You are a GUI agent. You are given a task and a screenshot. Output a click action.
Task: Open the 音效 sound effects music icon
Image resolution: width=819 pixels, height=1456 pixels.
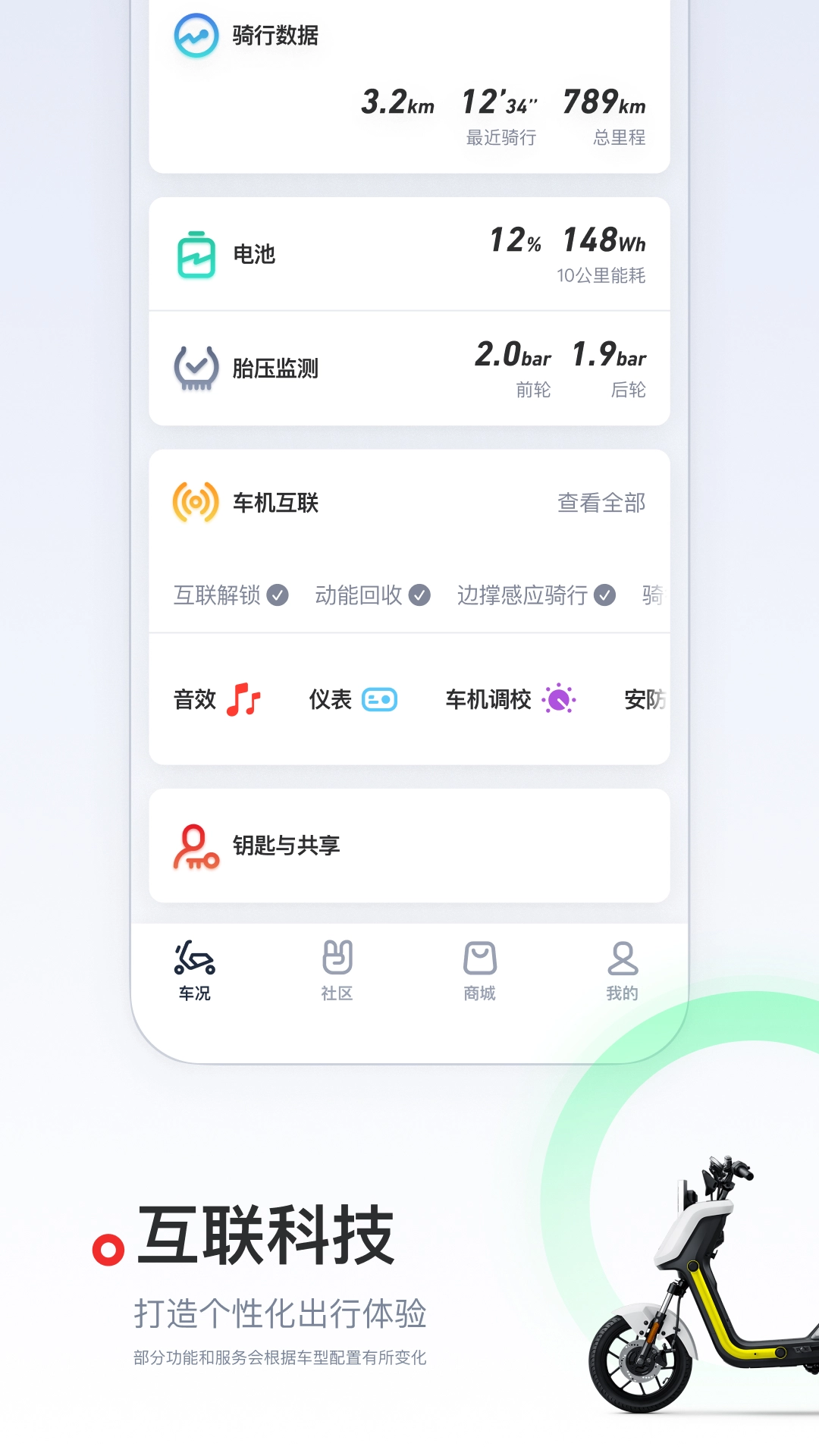tap(244, 699)
